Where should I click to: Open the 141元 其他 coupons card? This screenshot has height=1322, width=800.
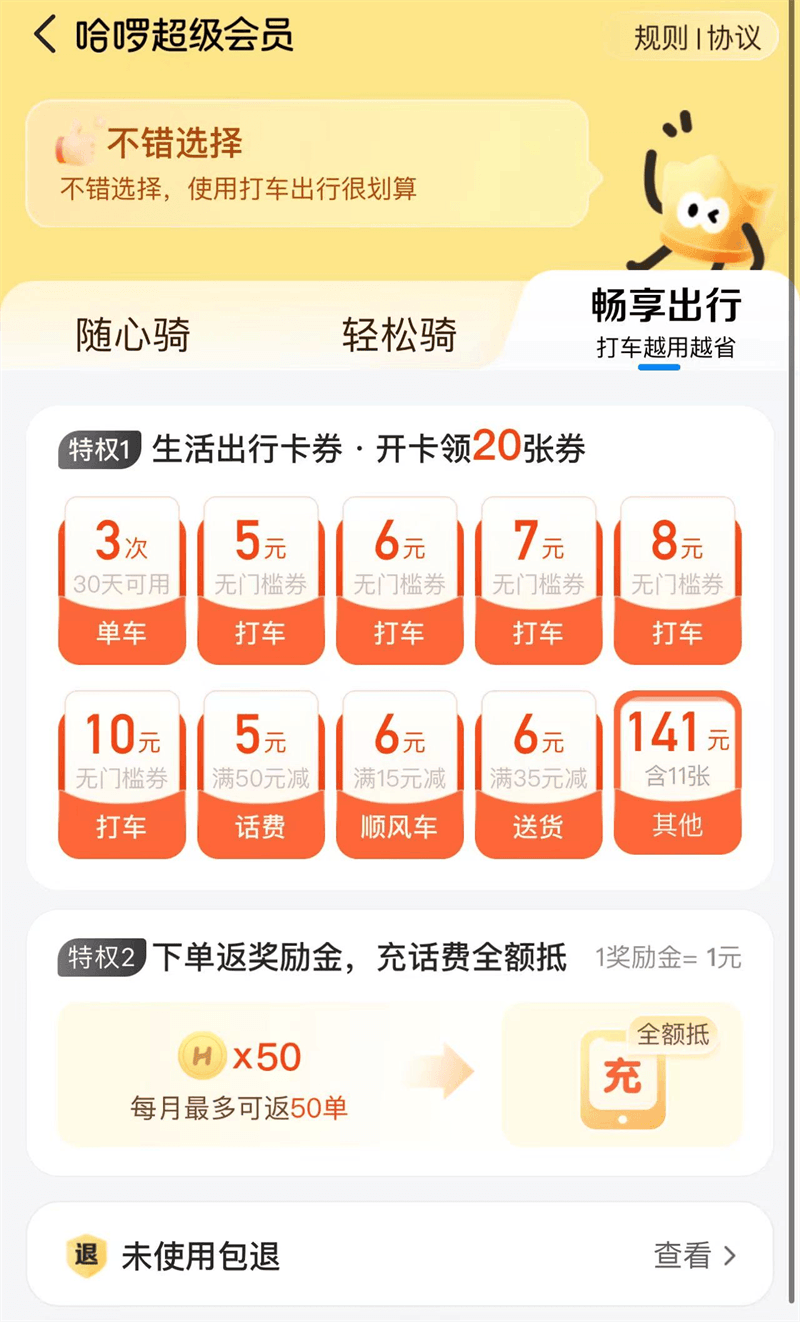[x=678, y=772]
